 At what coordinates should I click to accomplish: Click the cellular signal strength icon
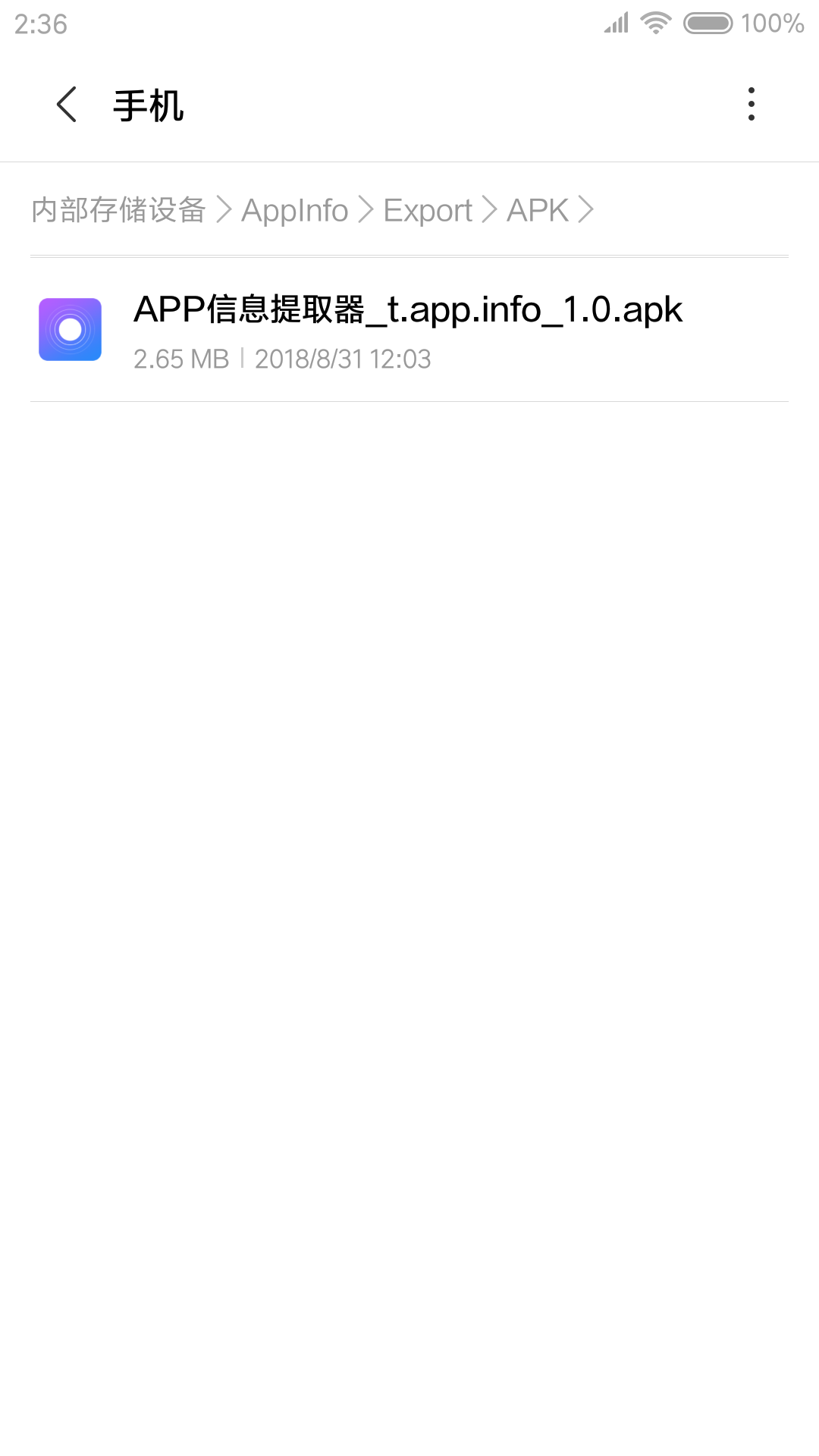616,24
